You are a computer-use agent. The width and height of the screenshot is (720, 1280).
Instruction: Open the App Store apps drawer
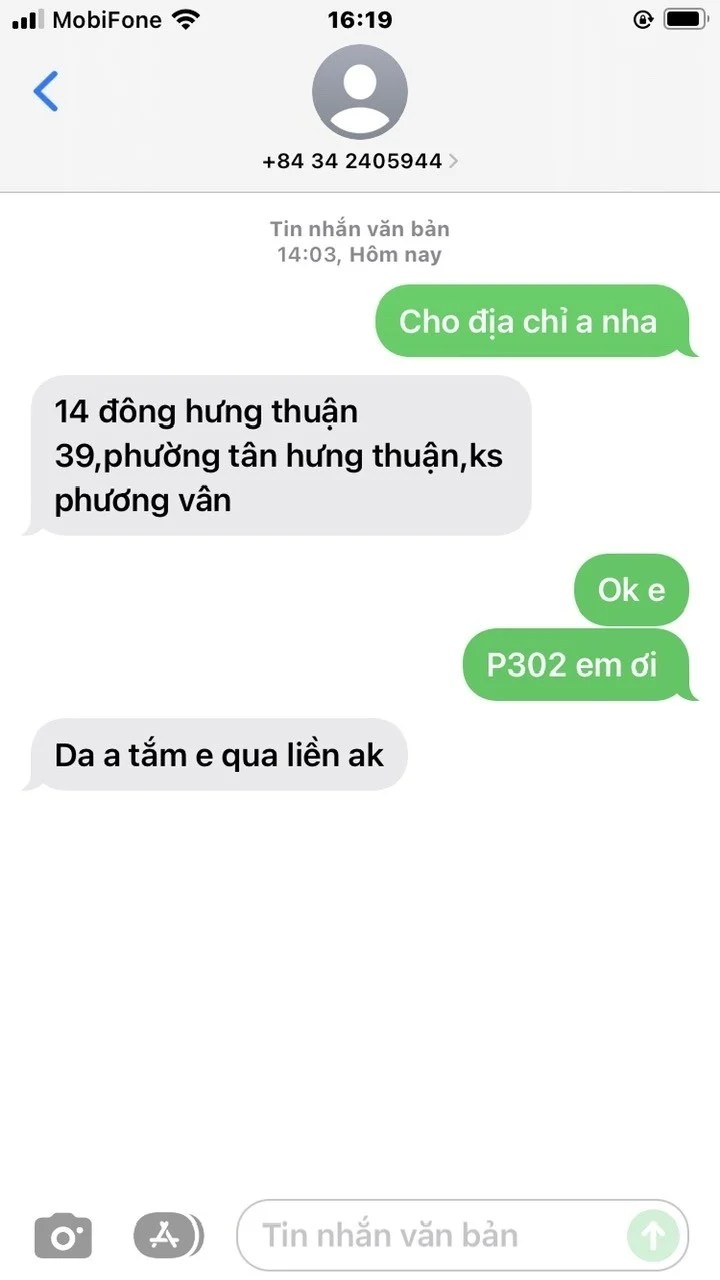point(167,1236)
